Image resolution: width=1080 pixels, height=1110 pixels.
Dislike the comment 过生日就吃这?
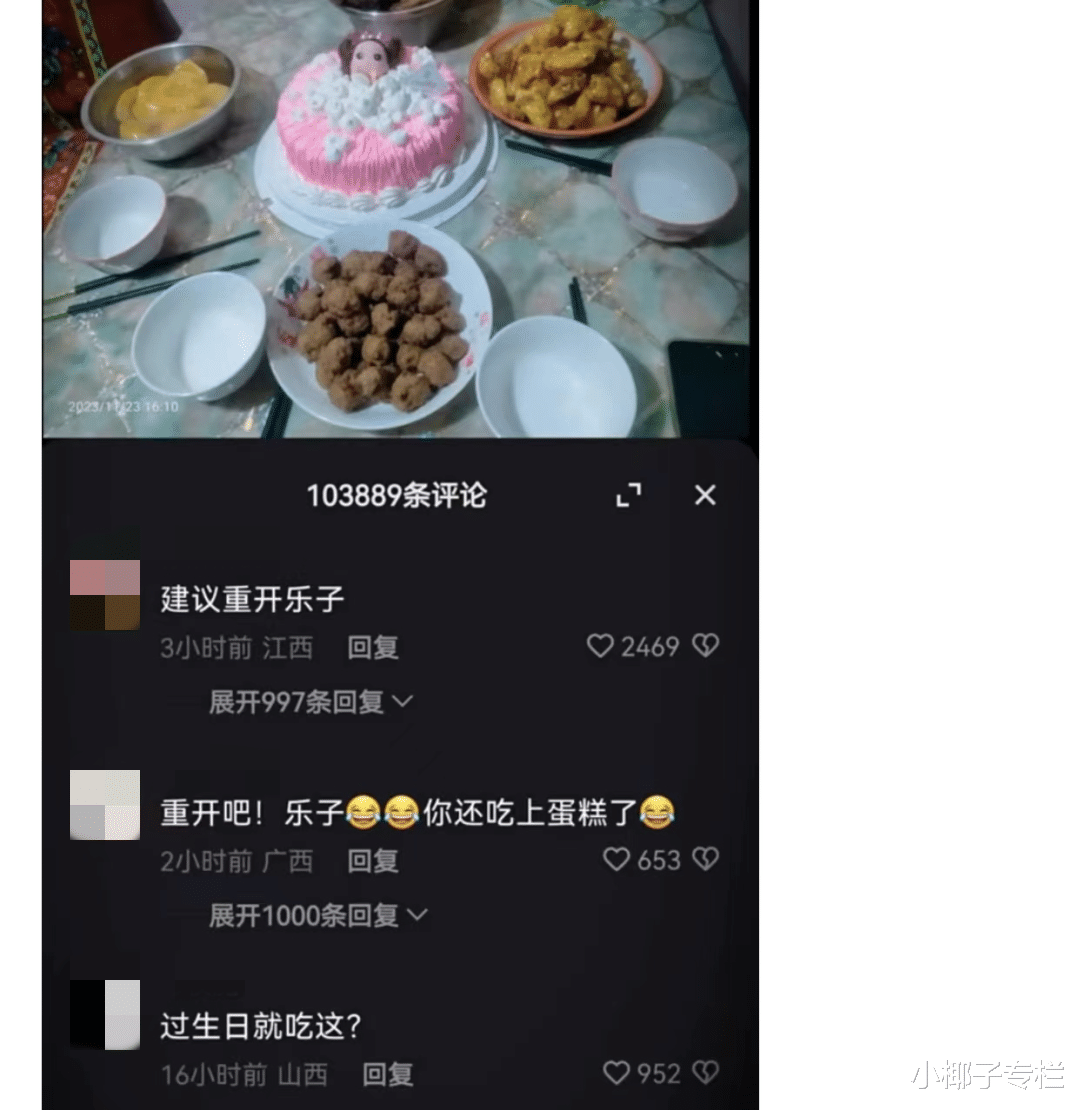pyautogui.click(x=705, y=1073)
